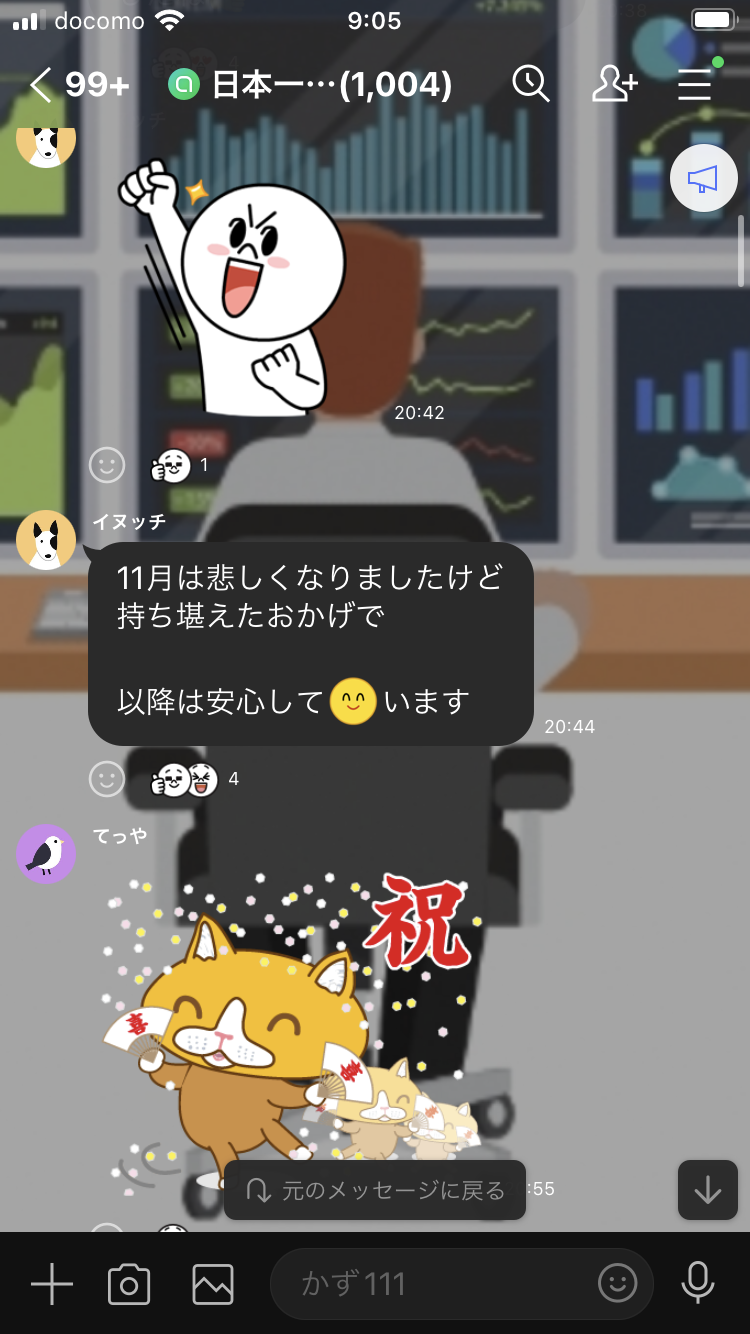Search within this chat

click(531, 85)
